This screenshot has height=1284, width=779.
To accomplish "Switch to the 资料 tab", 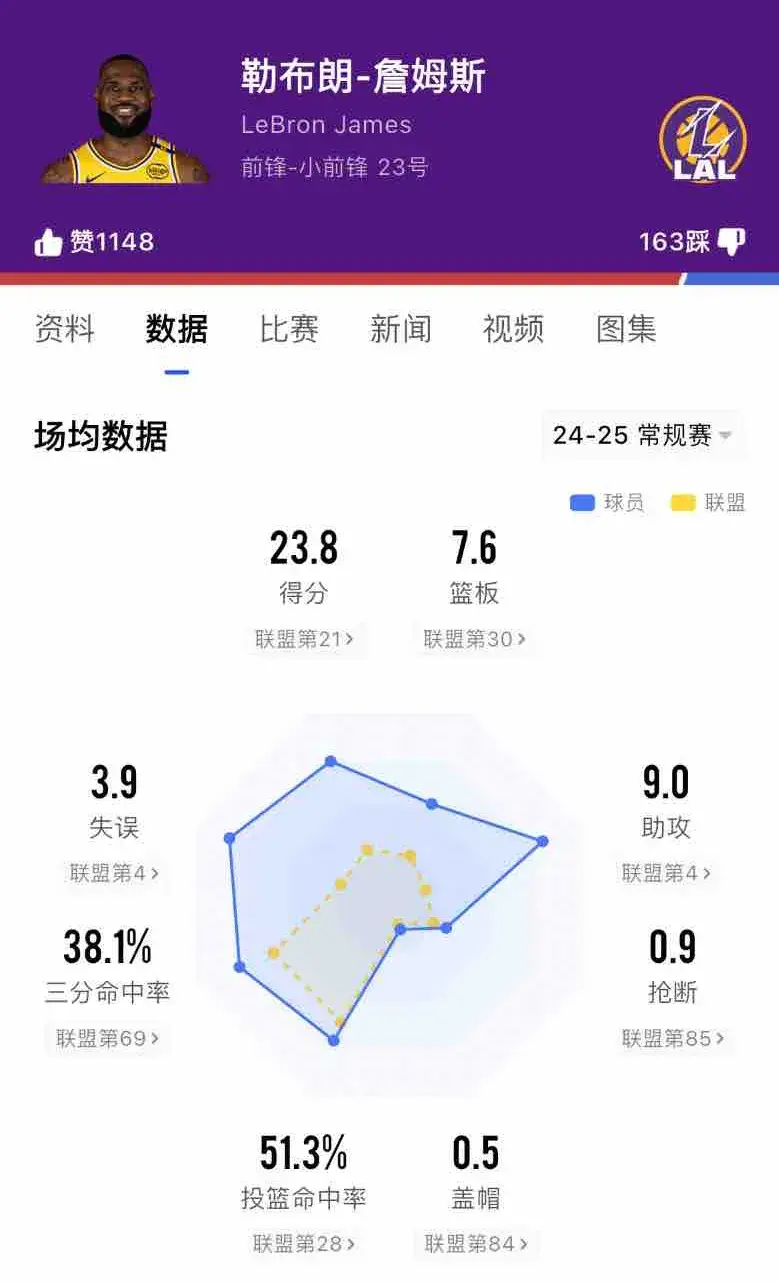I will click(x=64, y=329).
